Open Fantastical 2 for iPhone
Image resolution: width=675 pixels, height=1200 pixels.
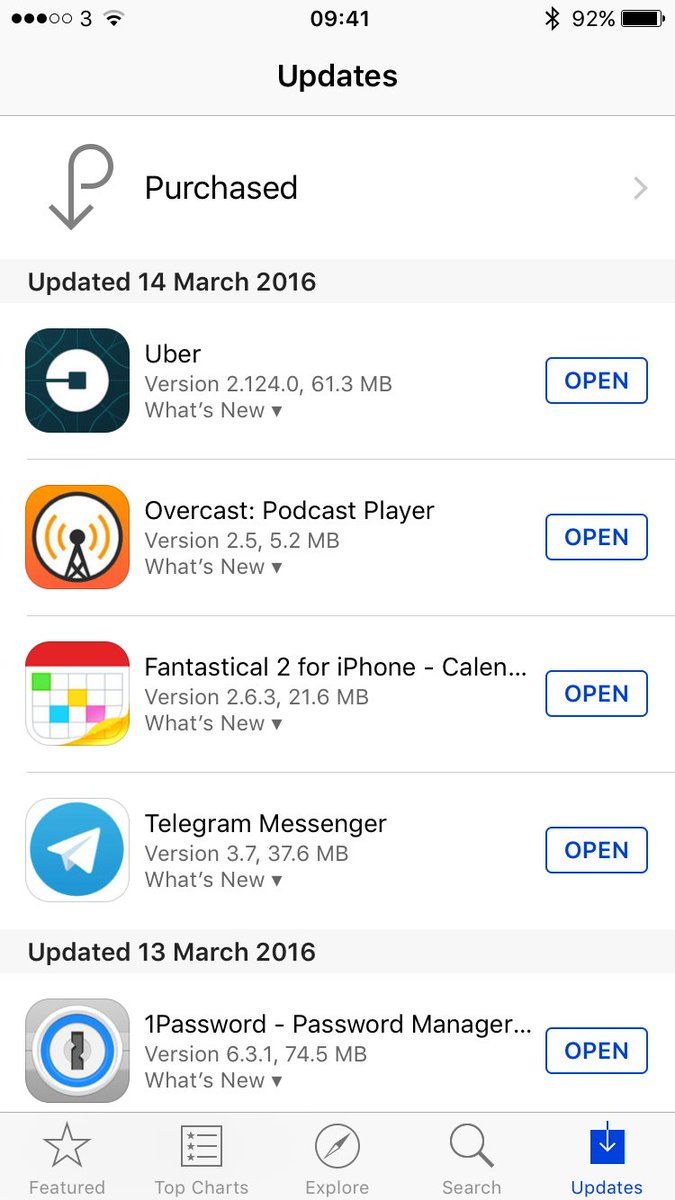(596, 694)
